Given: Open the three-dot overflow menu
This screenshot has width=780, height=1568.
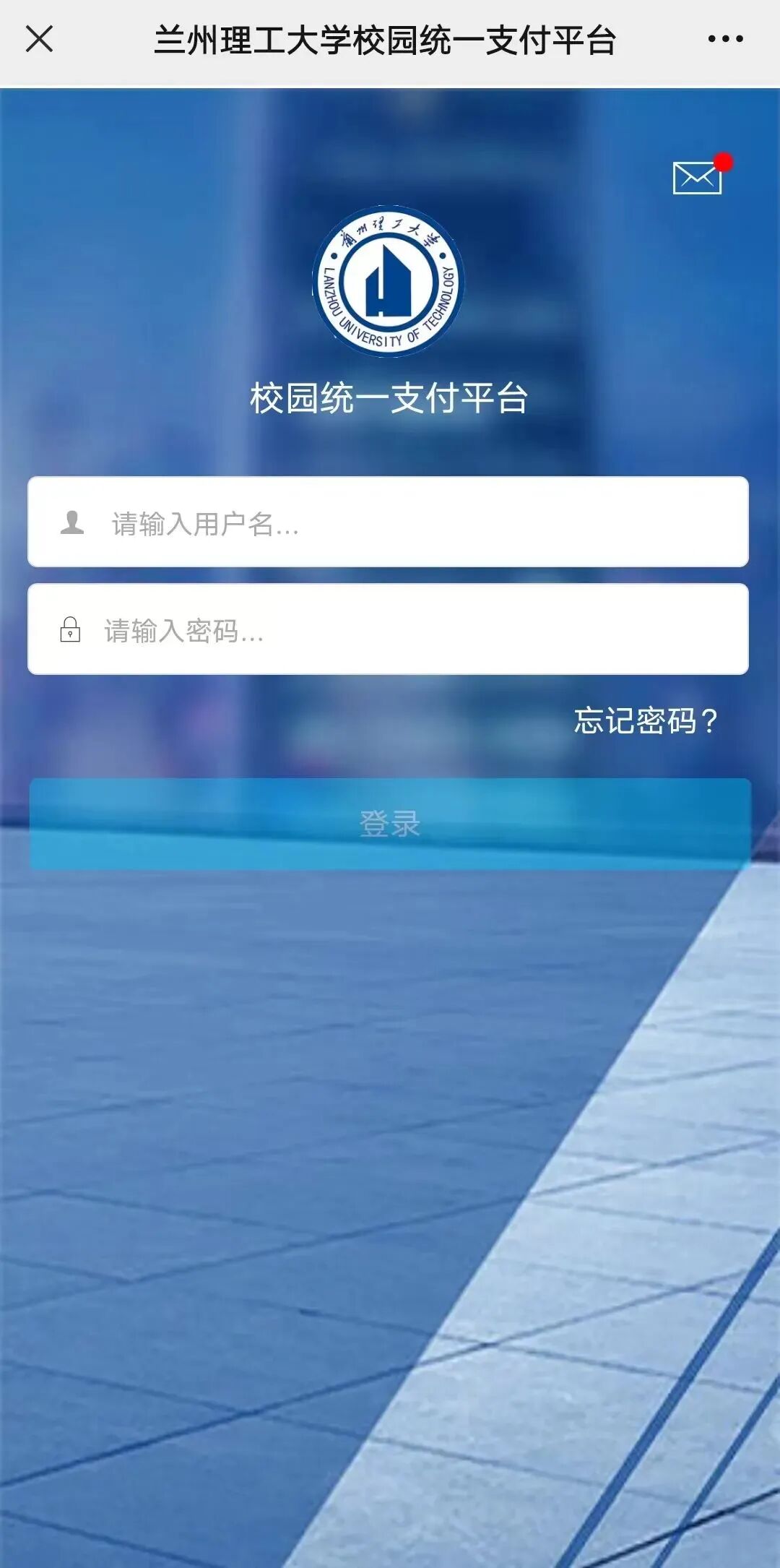Looking at the screenshot, I should 725,39.
